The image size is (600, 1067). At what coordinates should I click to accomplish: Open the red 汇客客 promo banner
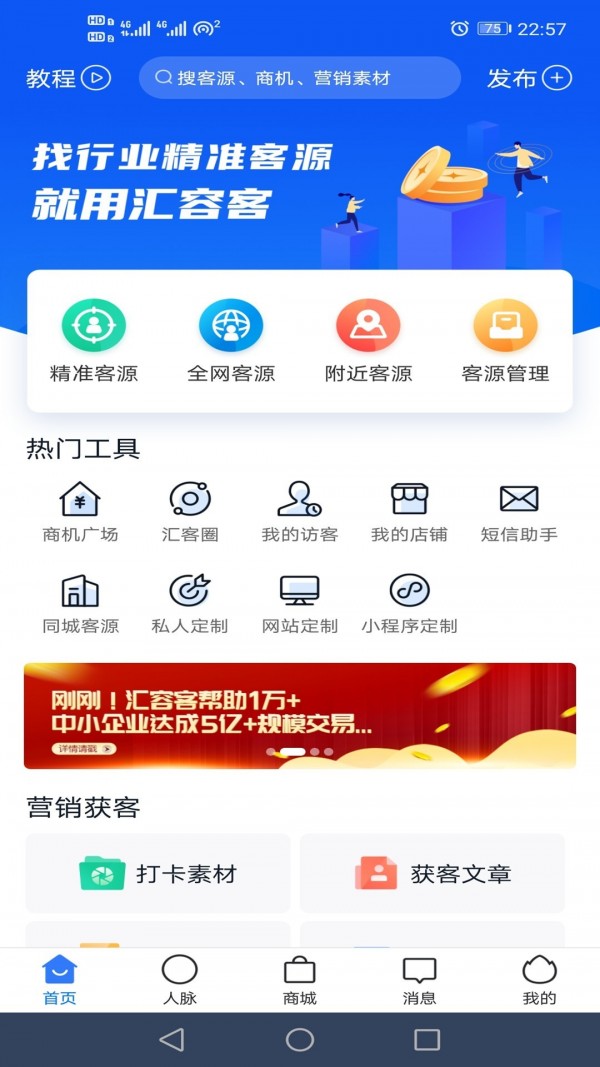tap(300, 716)
